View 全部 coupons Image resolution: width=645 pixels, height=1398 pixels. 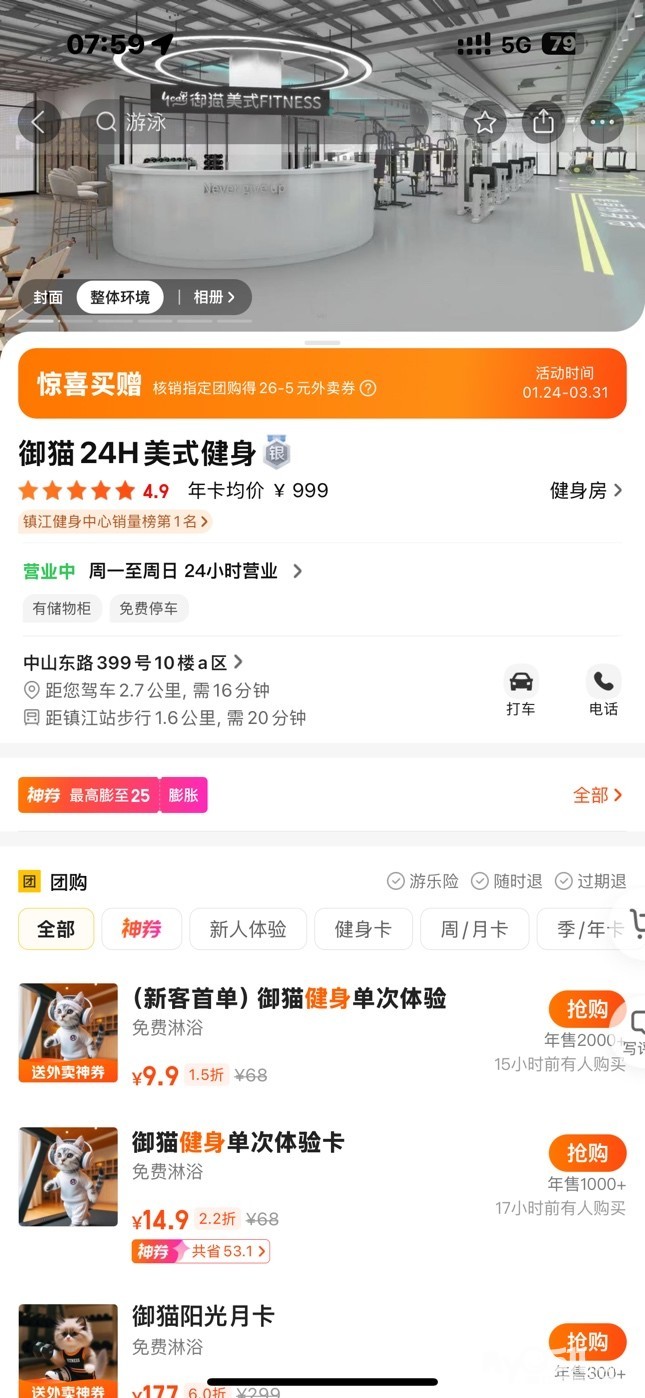(597, 795)
